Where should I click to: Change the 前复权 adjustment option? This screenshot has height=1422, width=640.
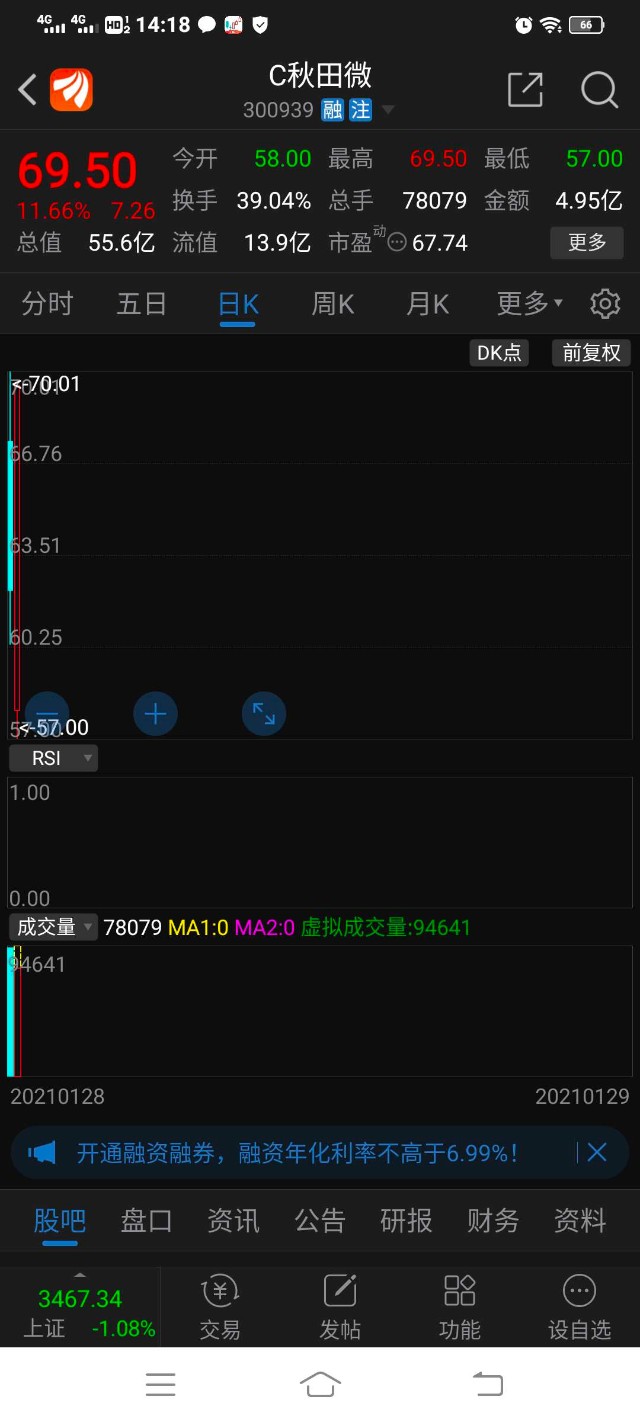[x=591, y=353]
